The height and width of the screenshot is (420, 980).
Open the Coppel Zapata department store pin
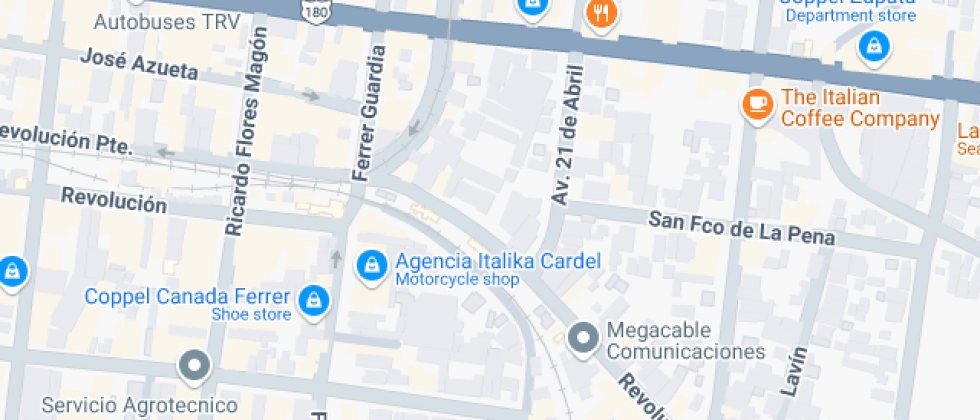(875, 44)
